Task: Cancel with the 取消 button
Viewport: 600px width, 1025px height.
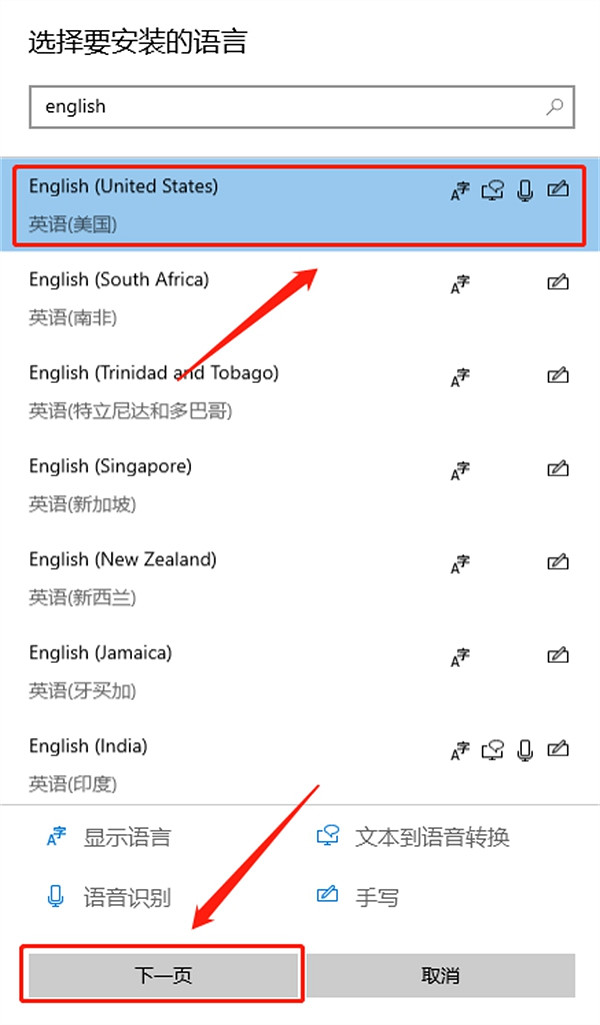Action: 440,975
